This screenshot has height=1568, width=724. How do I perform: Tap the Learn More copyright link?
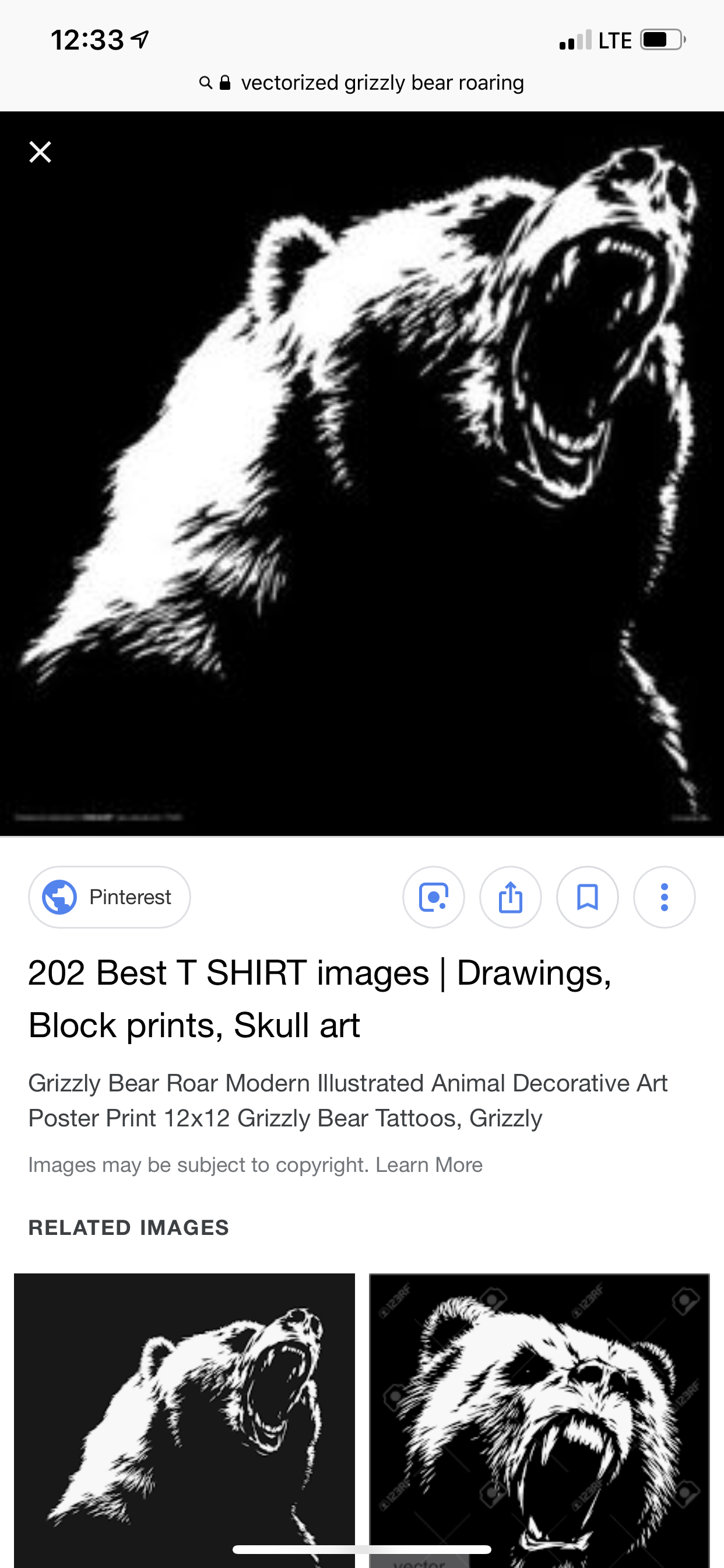click(428, 1164)
